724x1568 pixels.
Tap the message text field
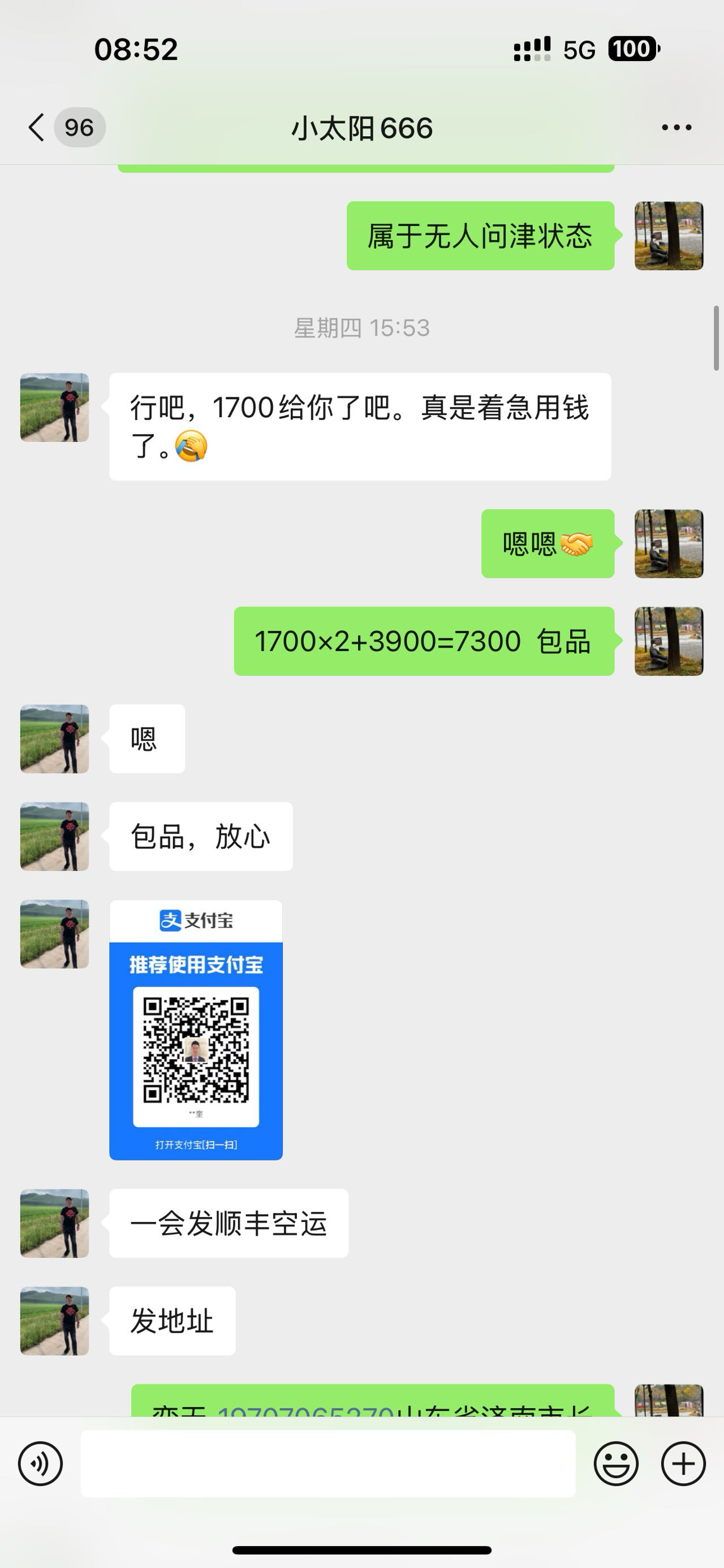point(327,1464)
